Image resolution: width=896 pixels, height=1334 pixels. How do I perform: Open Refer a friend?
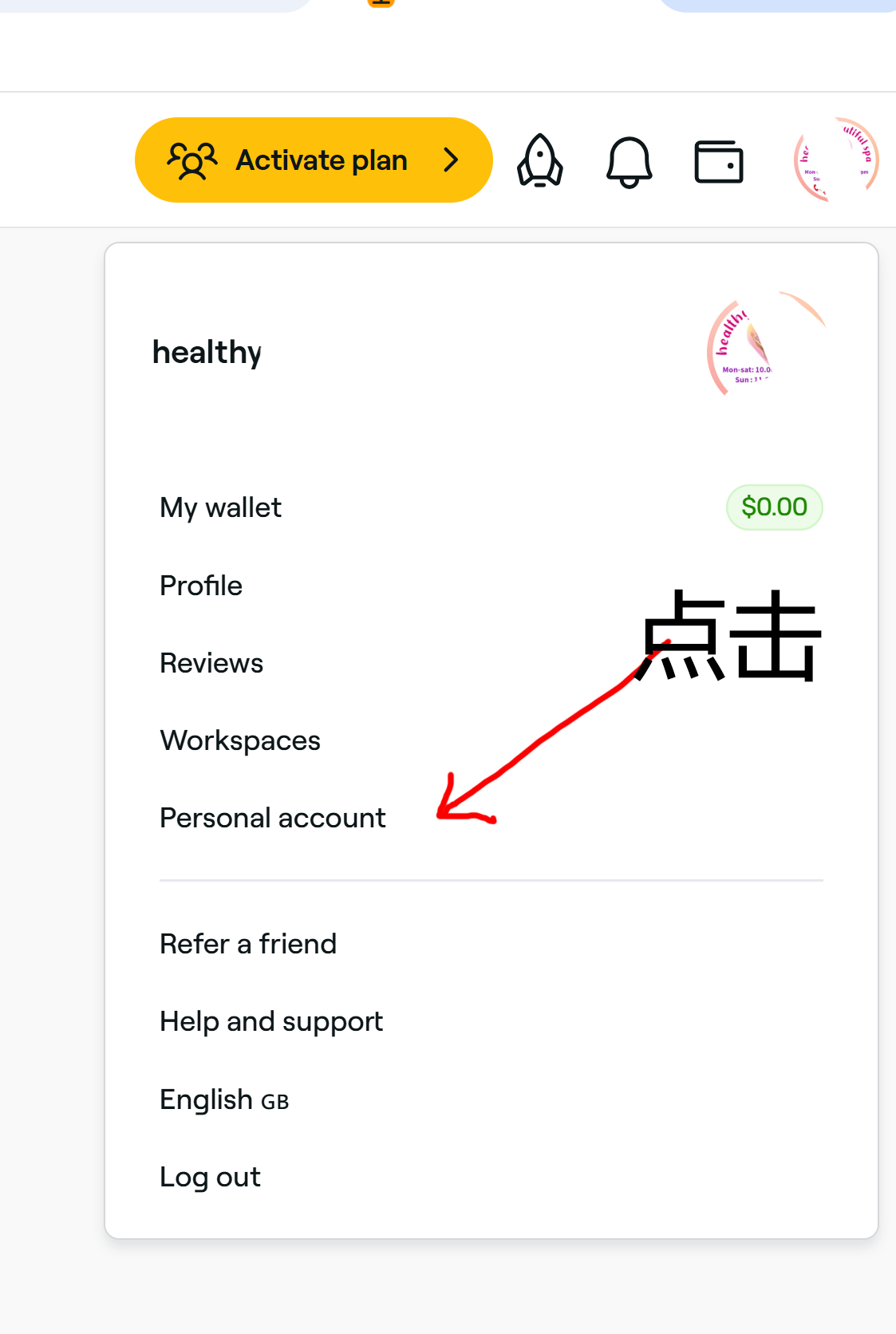pyautogui.click(x=248, y=944)
